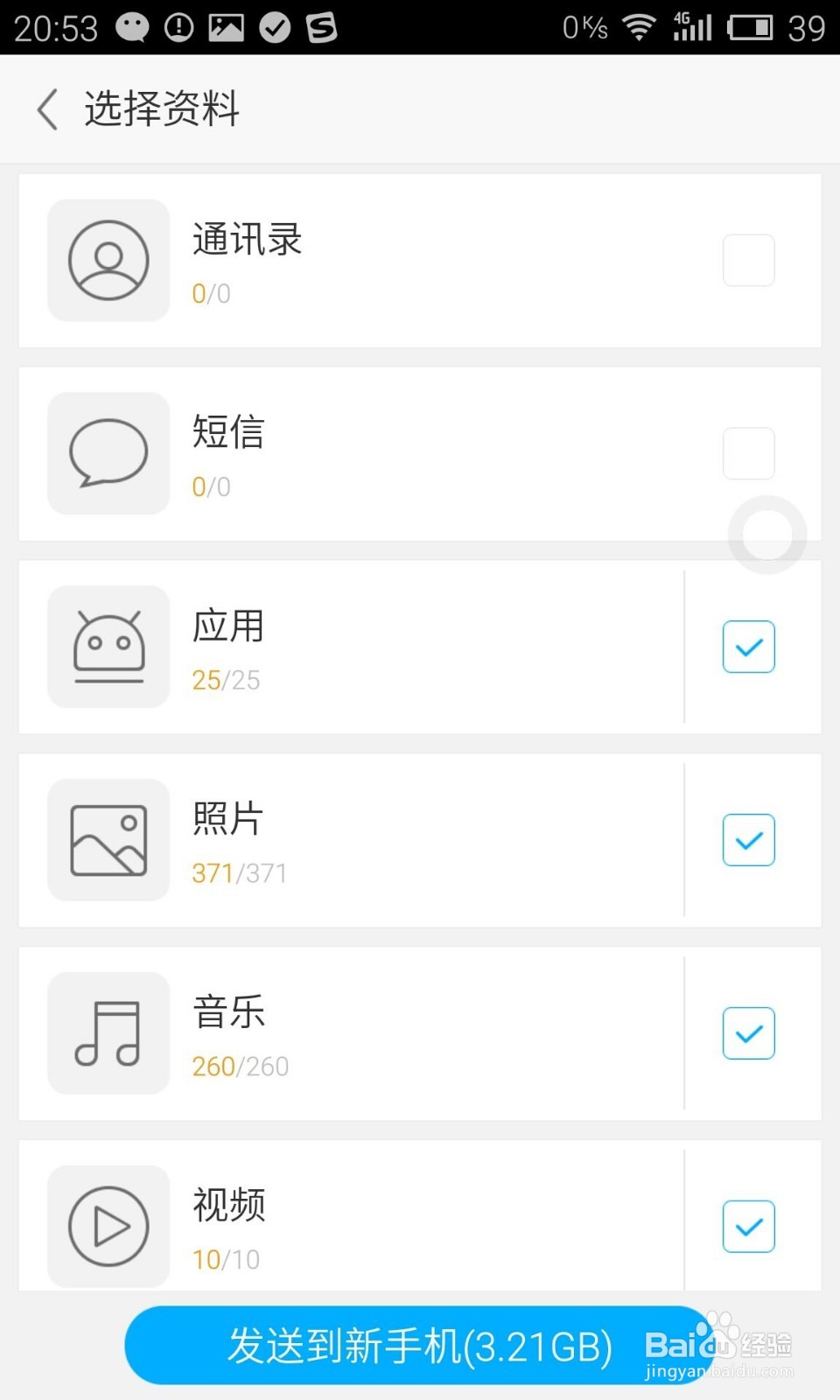
Task: Deselect 照片 from transfer
Action: tap(748, 840)
